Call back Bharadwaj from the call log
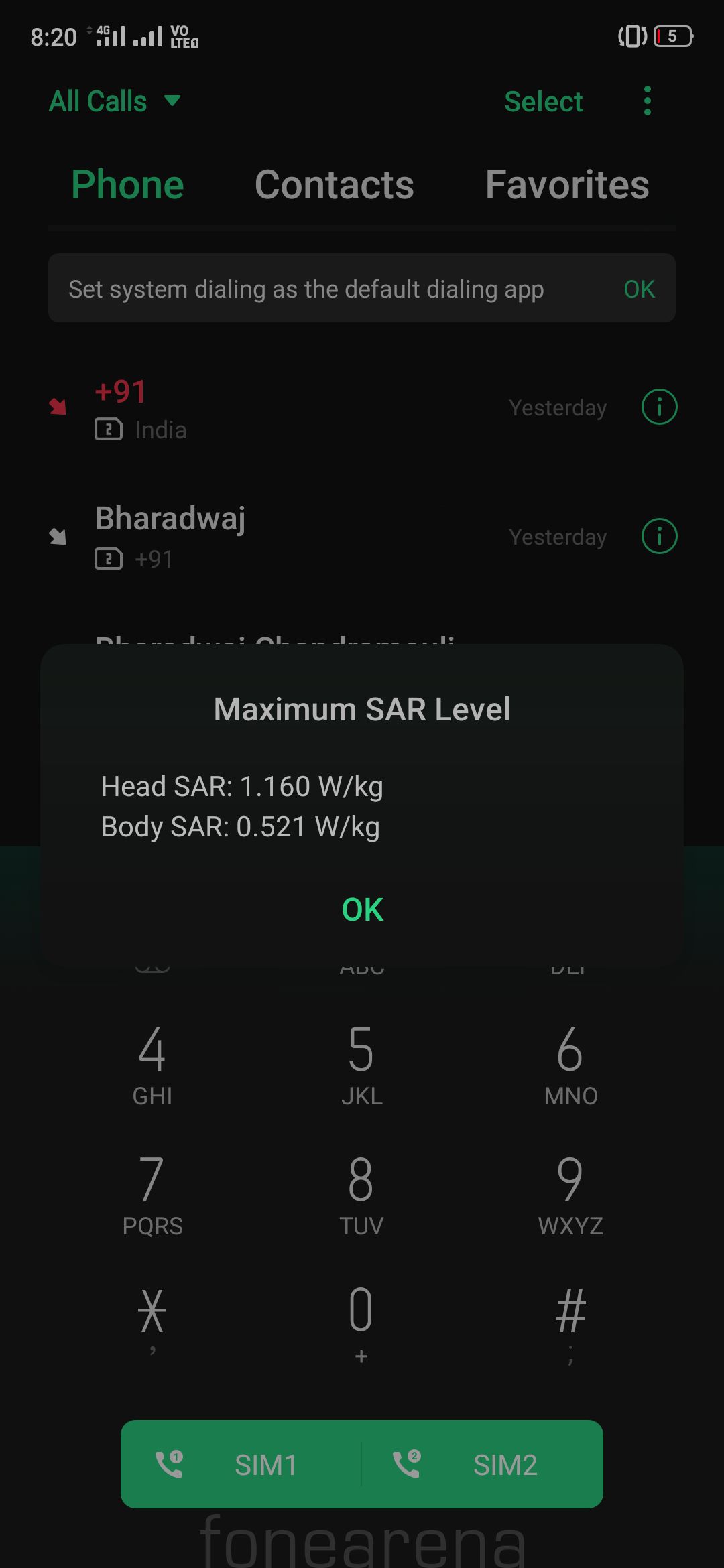Image resolution: width=724 pixels, height=1568 pixels. coord(268,536)
